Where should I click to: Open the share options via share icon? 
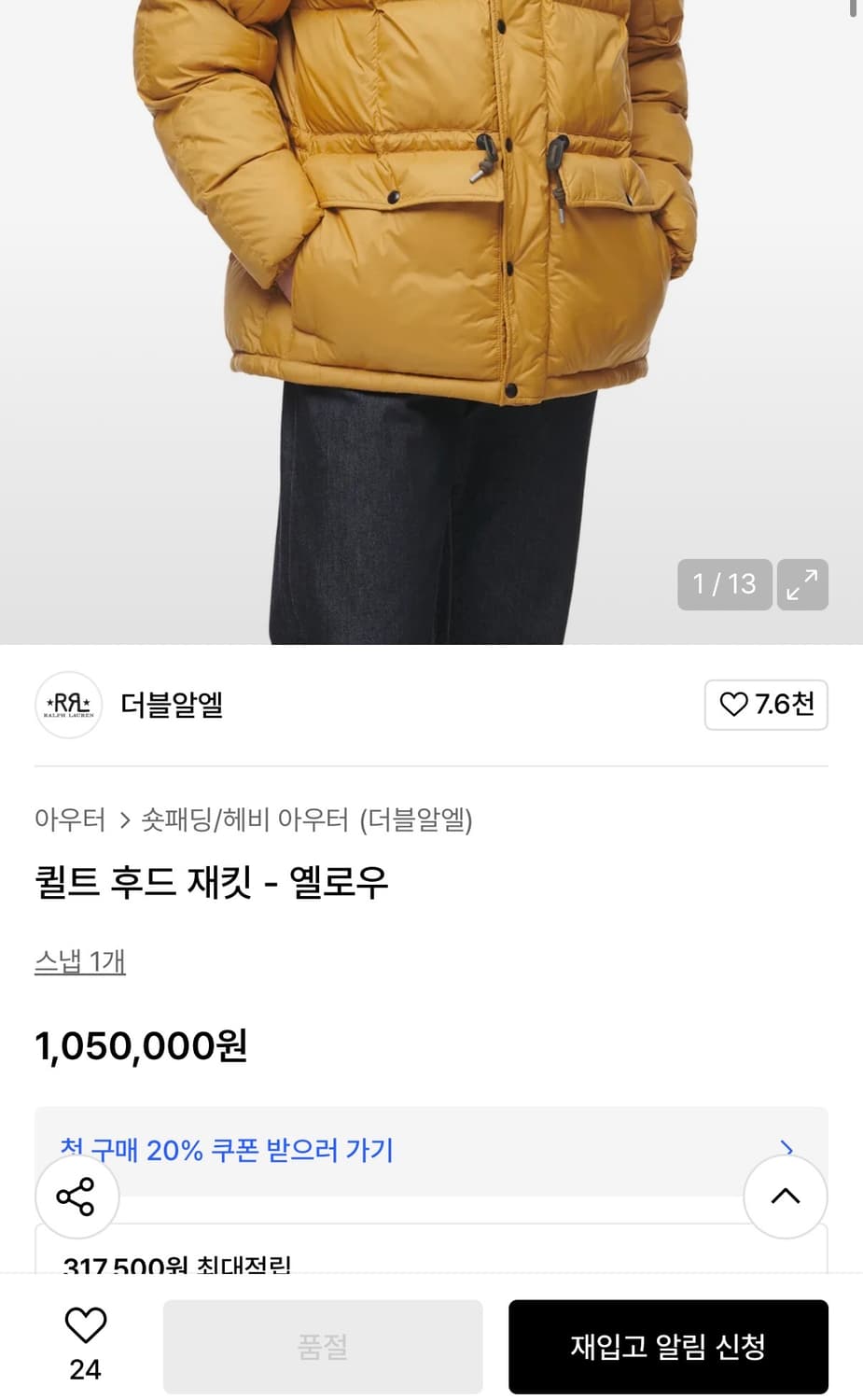tap(77, 1197)
